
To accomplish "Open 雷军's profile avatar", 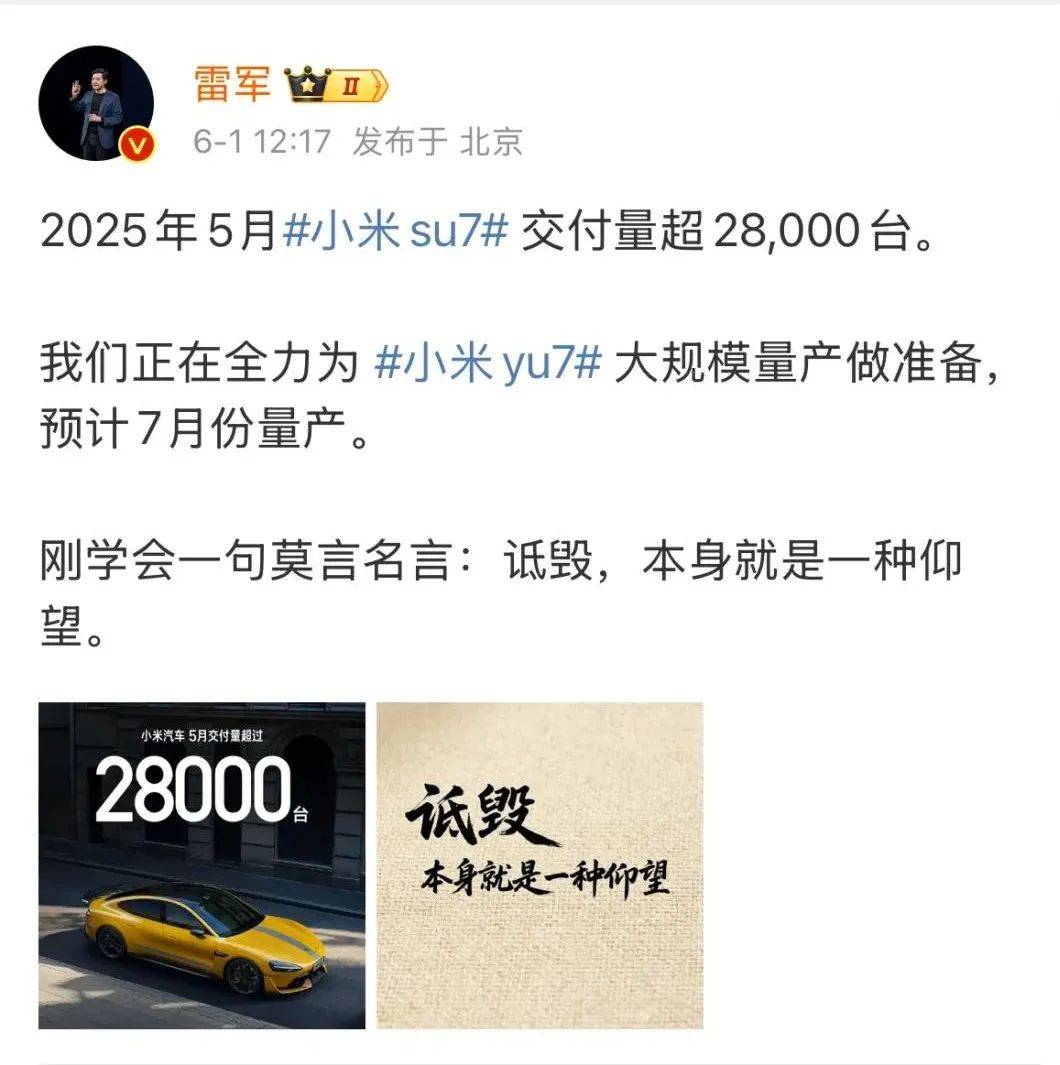I will point(96,102).
